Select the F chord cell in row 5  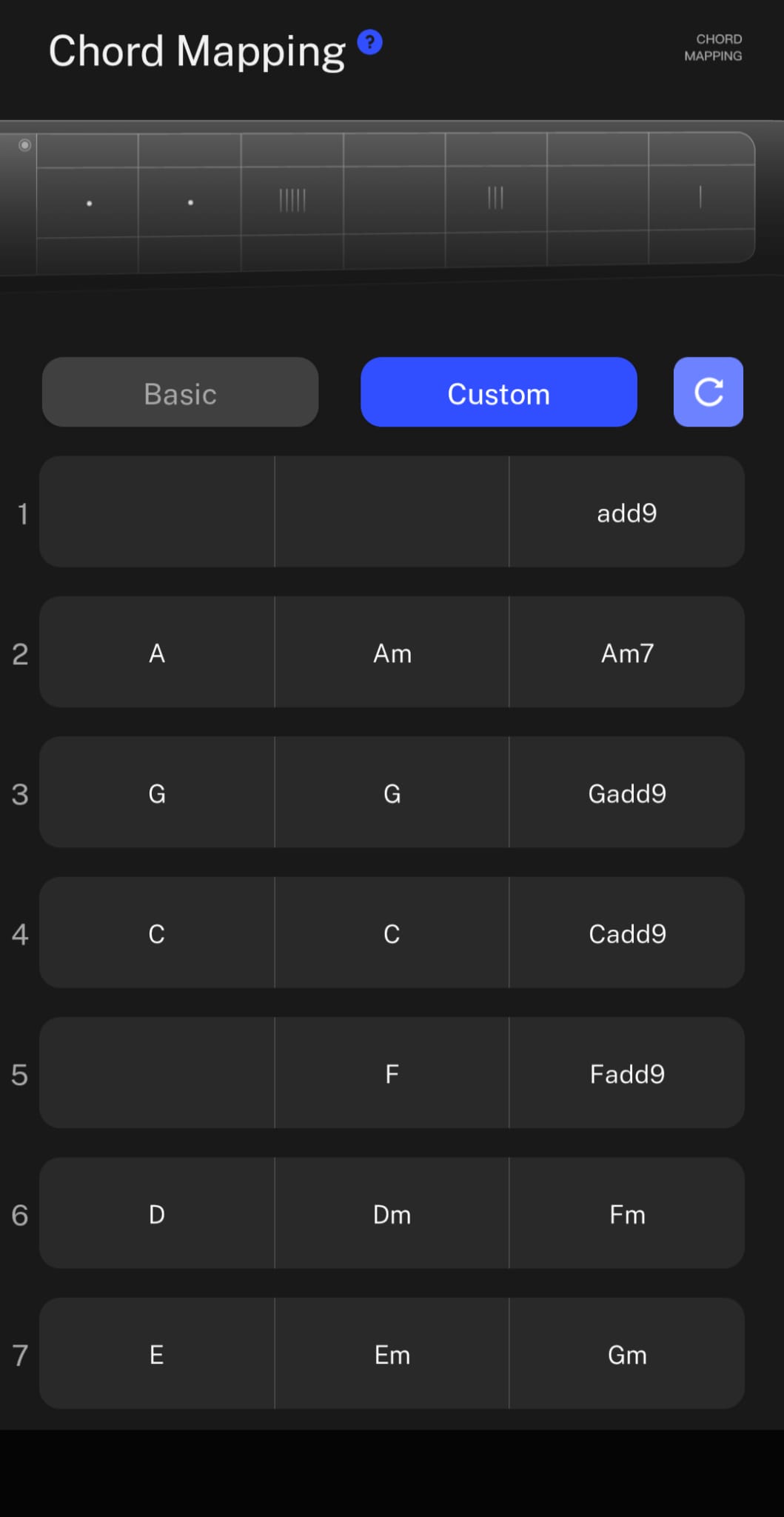(392, 1073)
